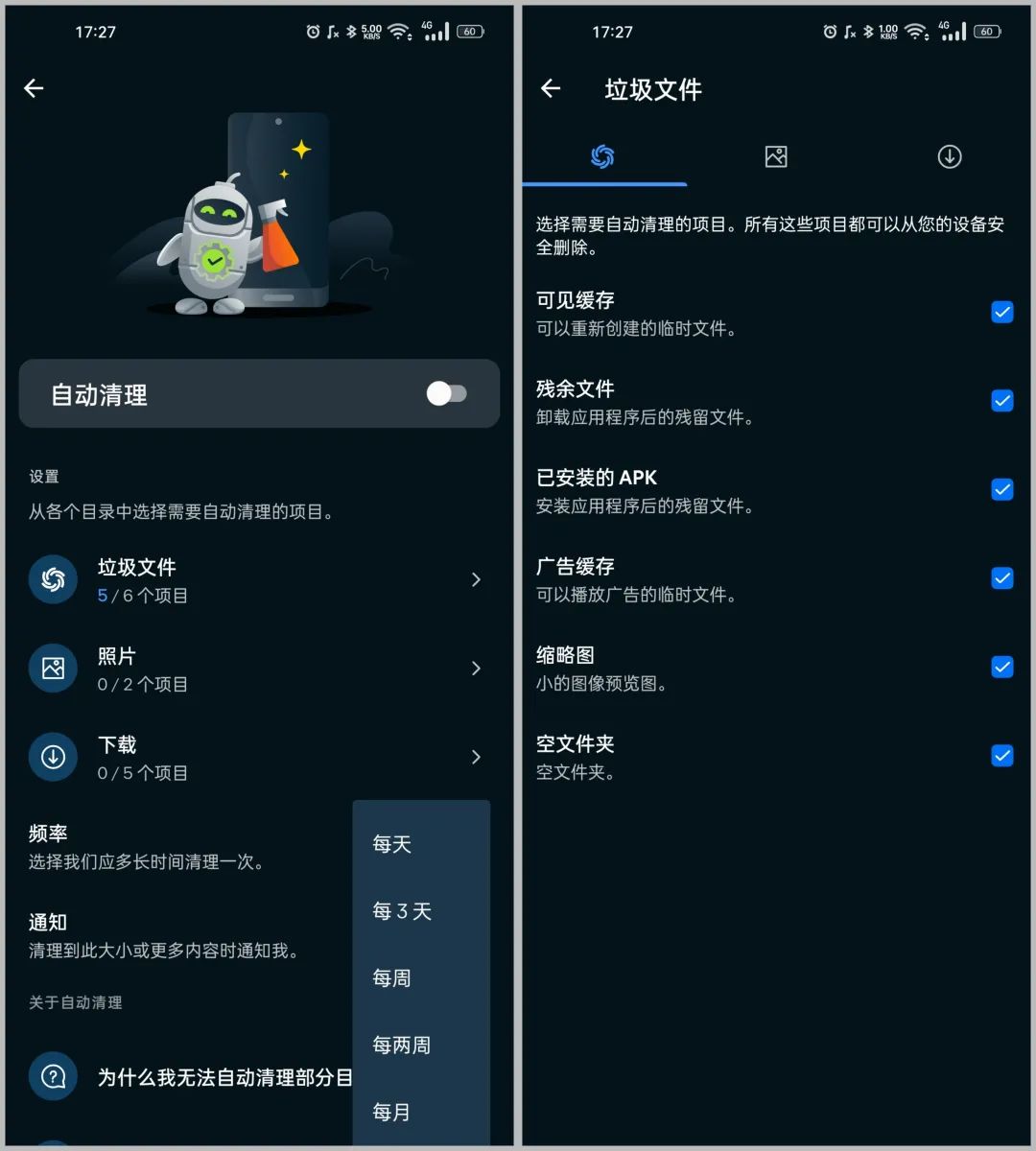This screenshot has width=1036, height=1151.
Task: Switch to the photos tab icon
Action: 776,156
